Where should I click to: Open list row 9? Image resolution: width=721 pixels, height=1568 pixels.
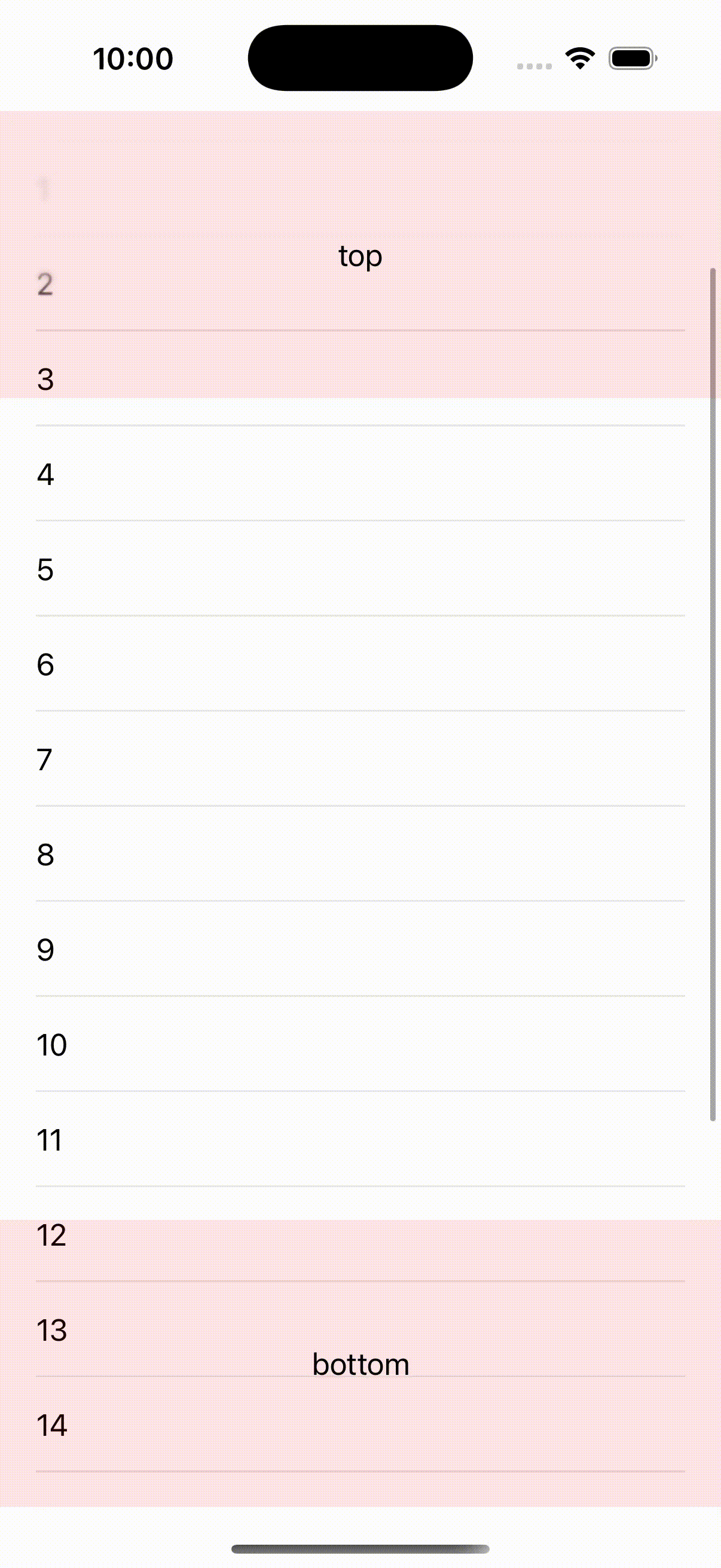coord(360,948)
